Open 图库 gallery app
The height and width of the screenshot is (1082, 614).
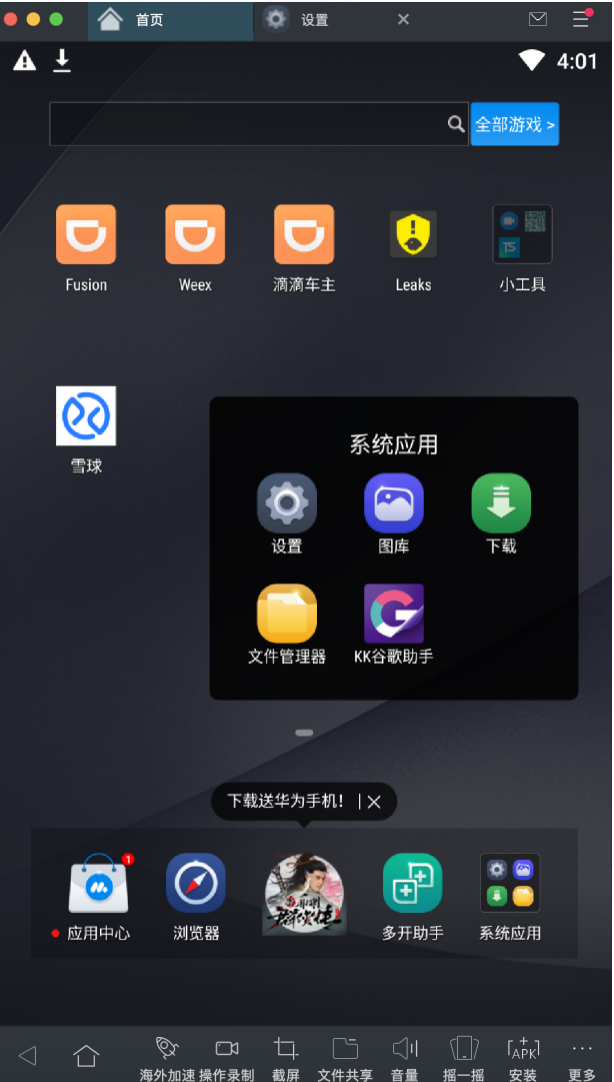pos(394,503)
